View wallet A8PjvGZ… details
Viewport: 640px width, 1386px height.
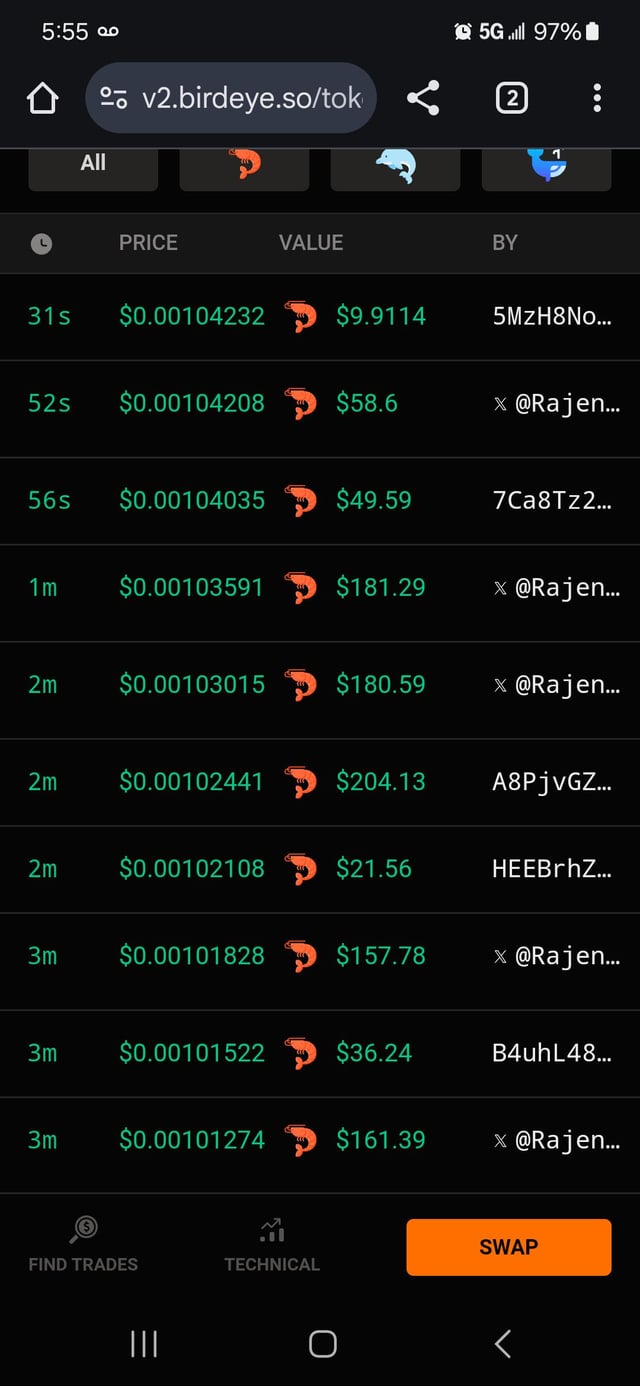point(551,782)
